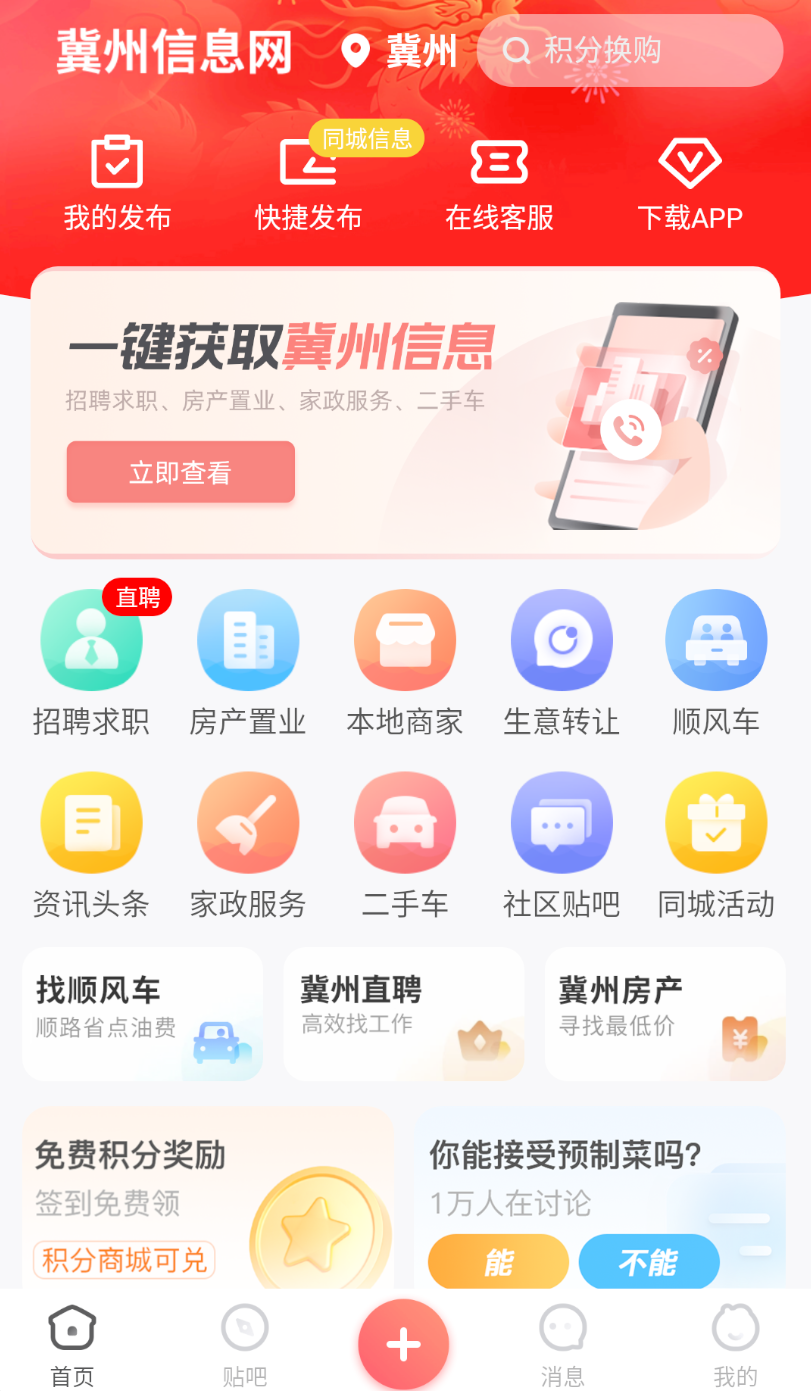Open the 积分换购 search box
Image resolution: width=811 pixels, height=1391 pixels.
point(630,50)
